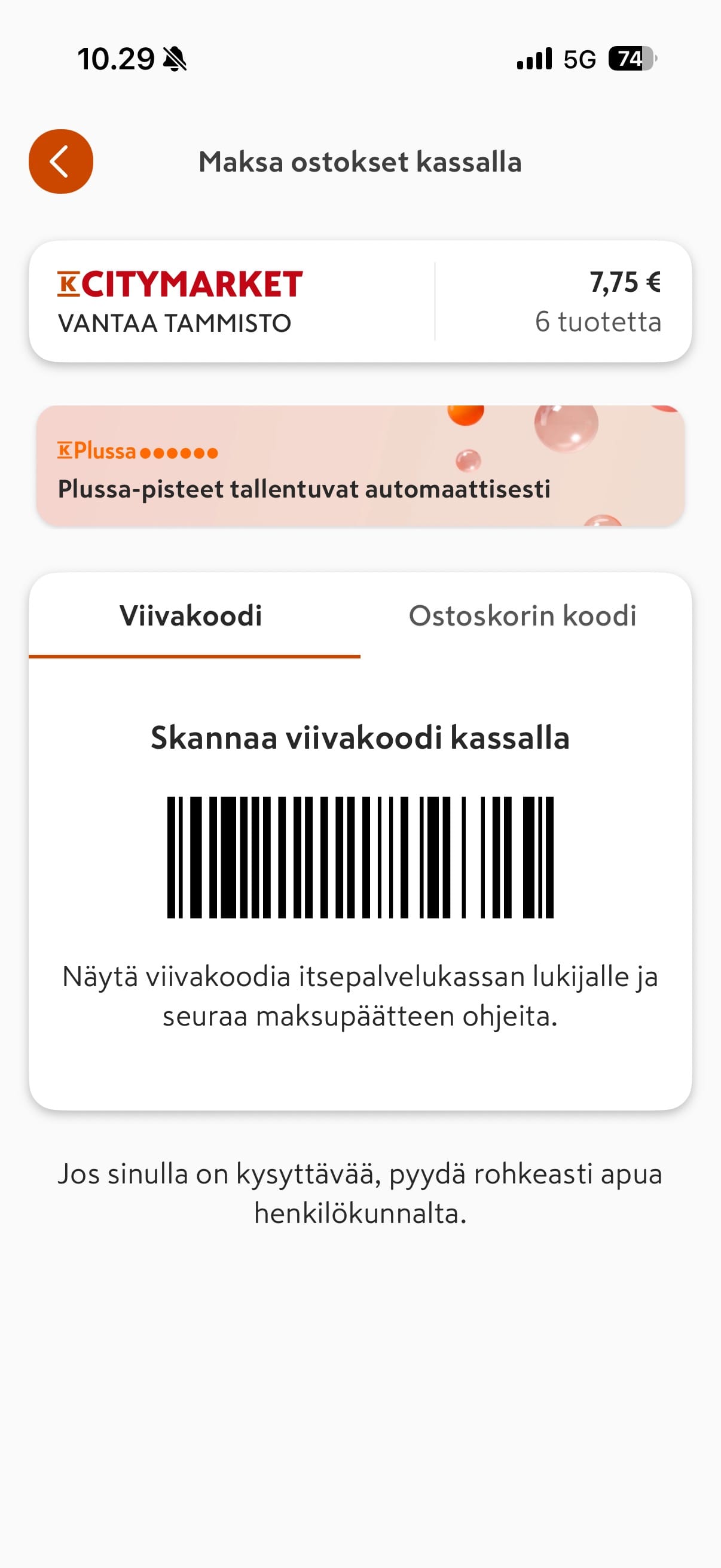
Task: Select the Viivakoodi tab
Action: click(x=191, y=615)
